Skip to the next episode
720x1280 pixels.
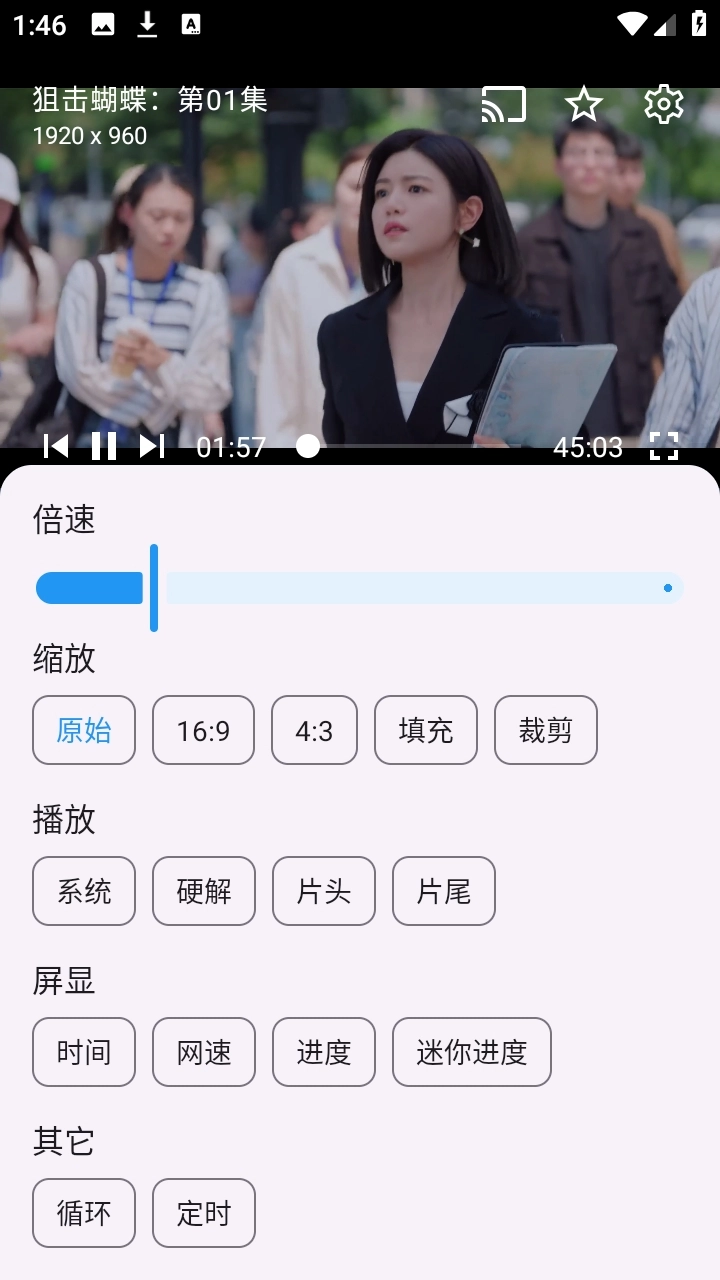(x=152, y=446)
